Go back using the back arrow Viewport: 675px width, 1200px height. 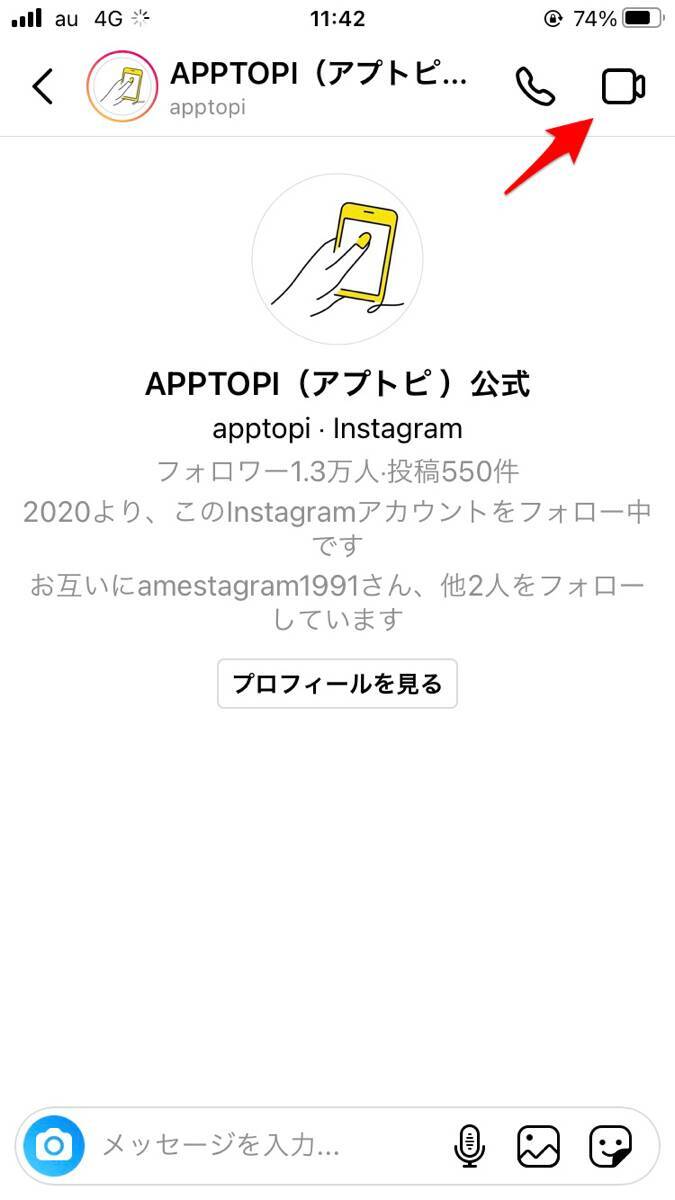point(42,86)
